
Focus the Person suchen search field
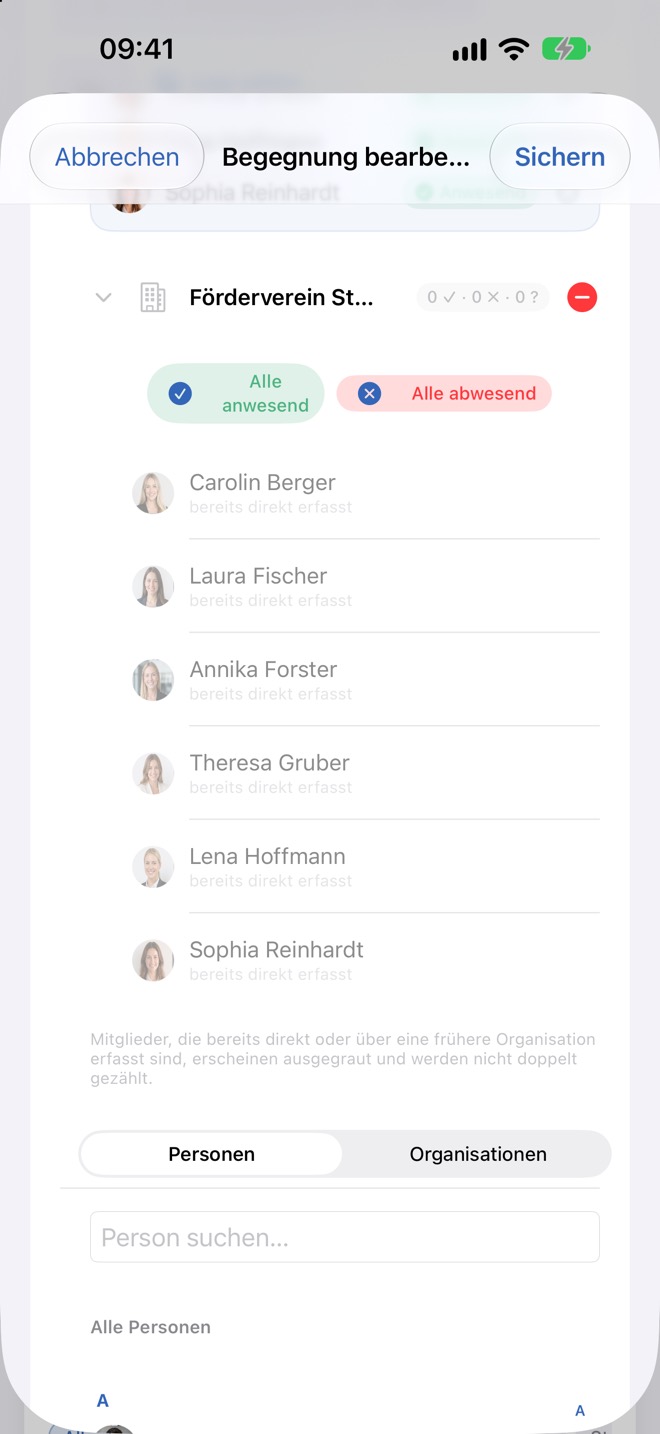pyautogui.click(x=345, y=1237)
